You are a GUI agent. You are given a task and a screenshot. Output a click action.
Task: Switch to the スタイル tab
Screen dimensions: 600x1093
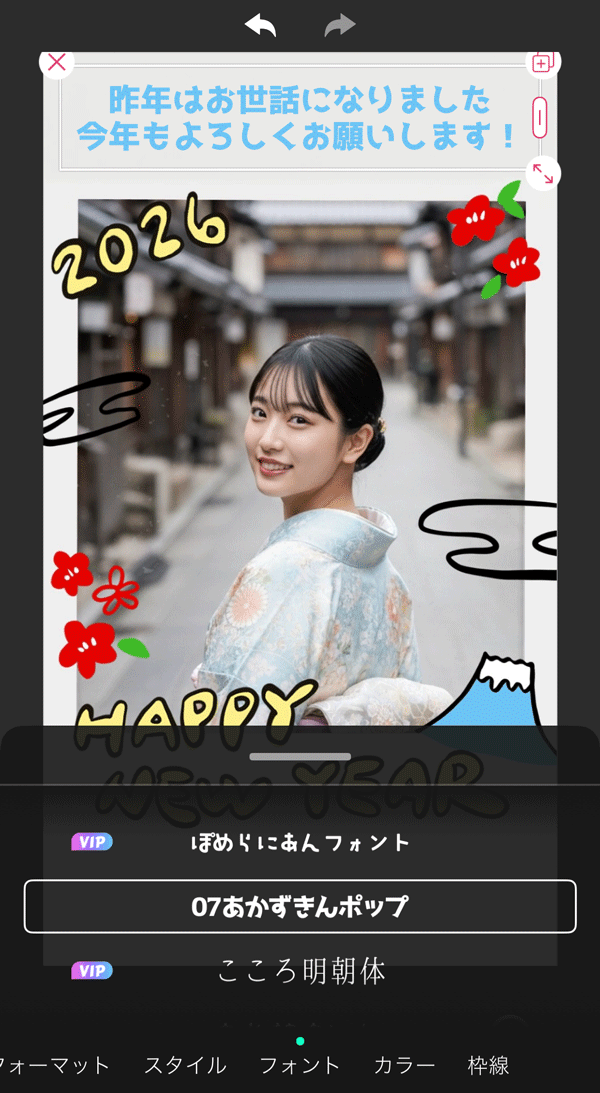tap(185, 1065)
